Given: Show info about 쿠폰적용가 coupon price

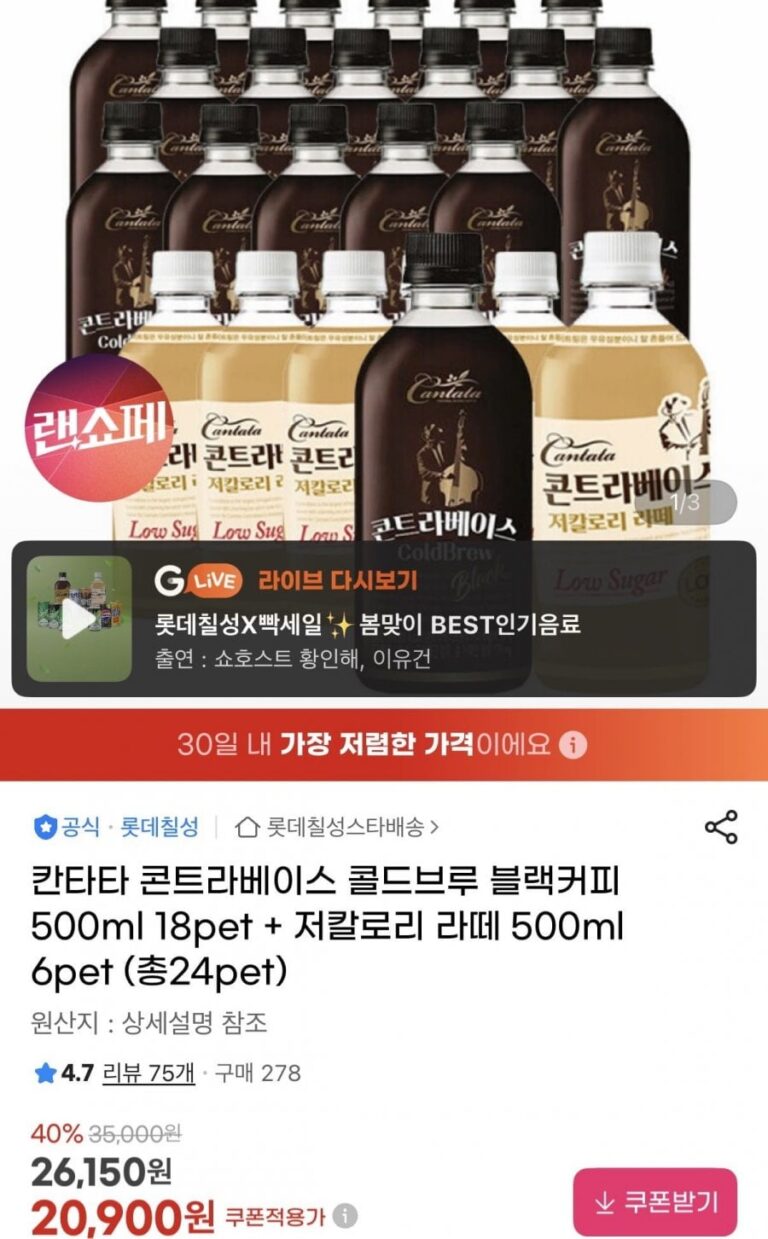Looking at the screenshot, I should coord(345,1216).
